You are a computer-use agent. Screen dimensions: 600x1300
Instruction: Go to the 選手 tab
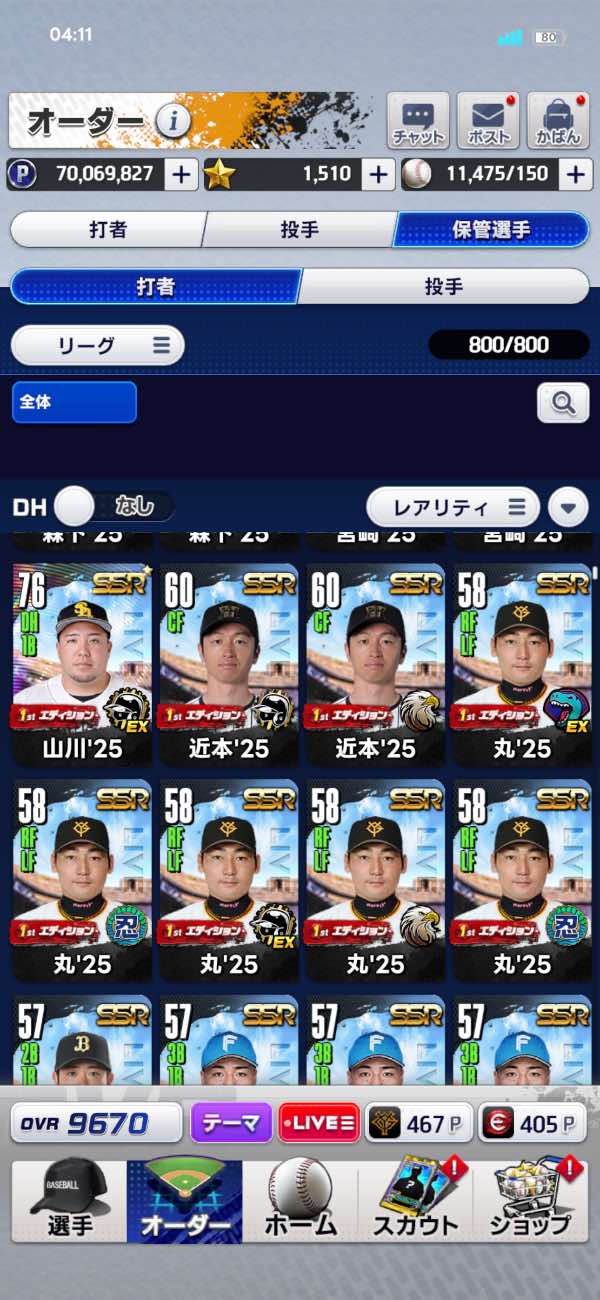[70, 1200]
